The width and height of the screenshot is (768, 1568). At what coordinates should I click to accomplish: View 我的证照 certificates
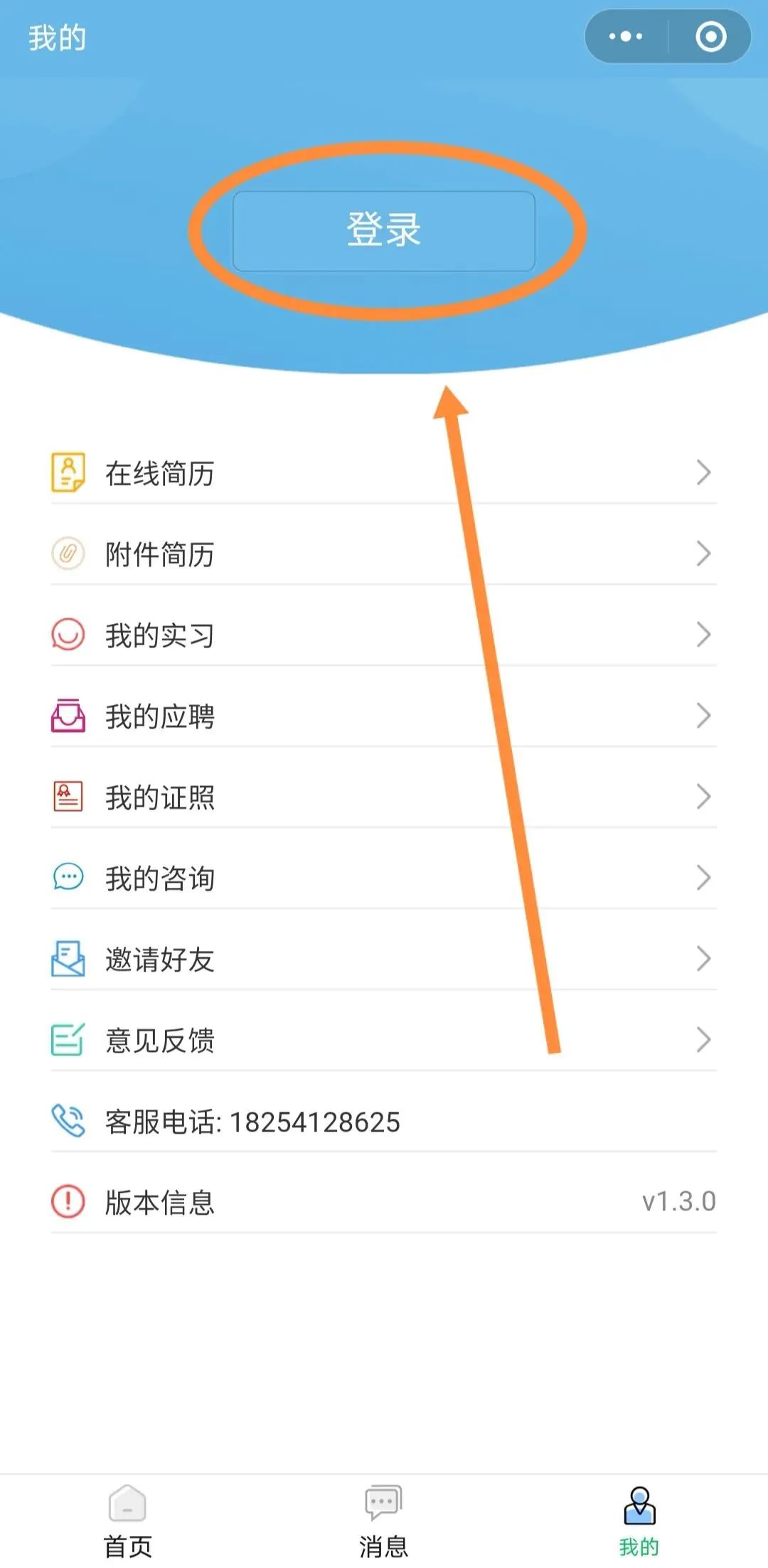383,797
